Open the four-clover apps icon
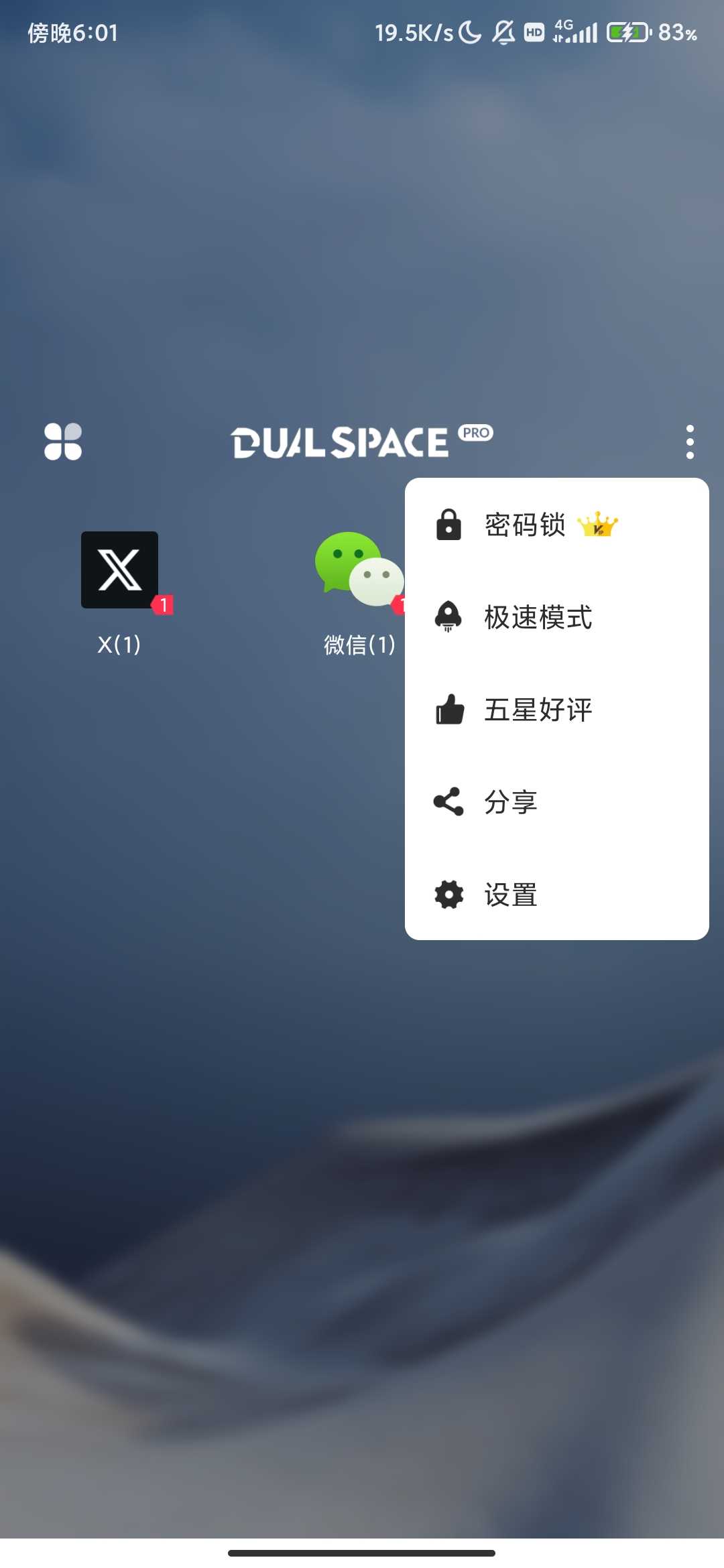The height and width of the screenshot is (1568, 724). pyautogui.click(x=63, y=442)
